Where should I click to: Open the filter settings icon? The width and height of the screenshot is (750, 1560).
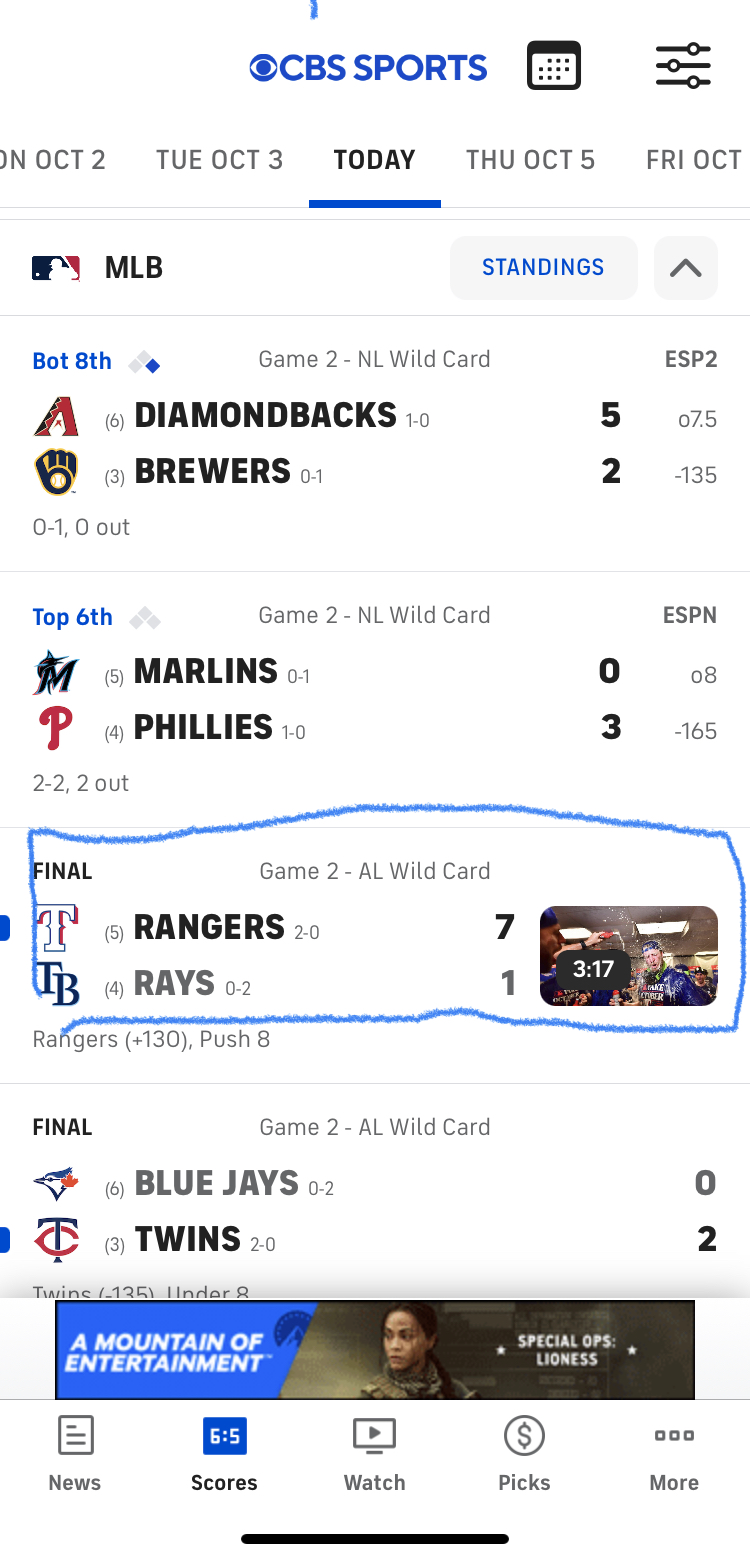click(x=683, y=67)
